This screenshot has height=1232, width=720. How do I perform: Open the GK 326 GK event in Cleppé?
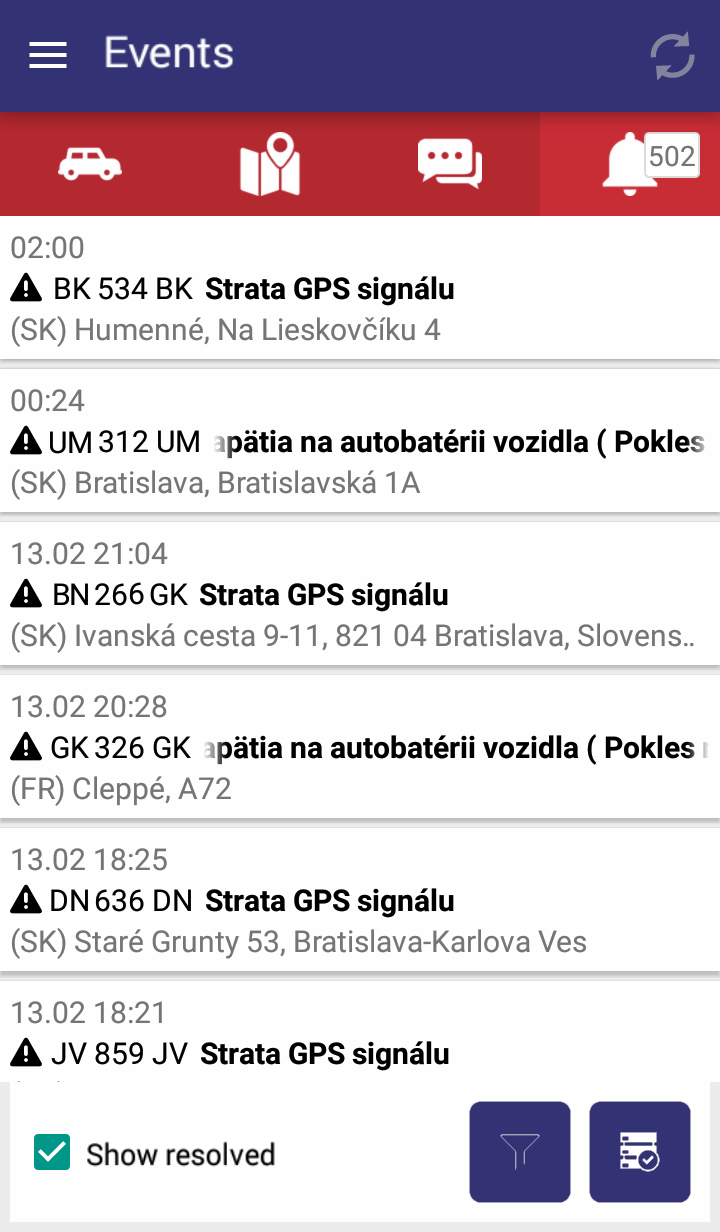click(x=360, y=748)
